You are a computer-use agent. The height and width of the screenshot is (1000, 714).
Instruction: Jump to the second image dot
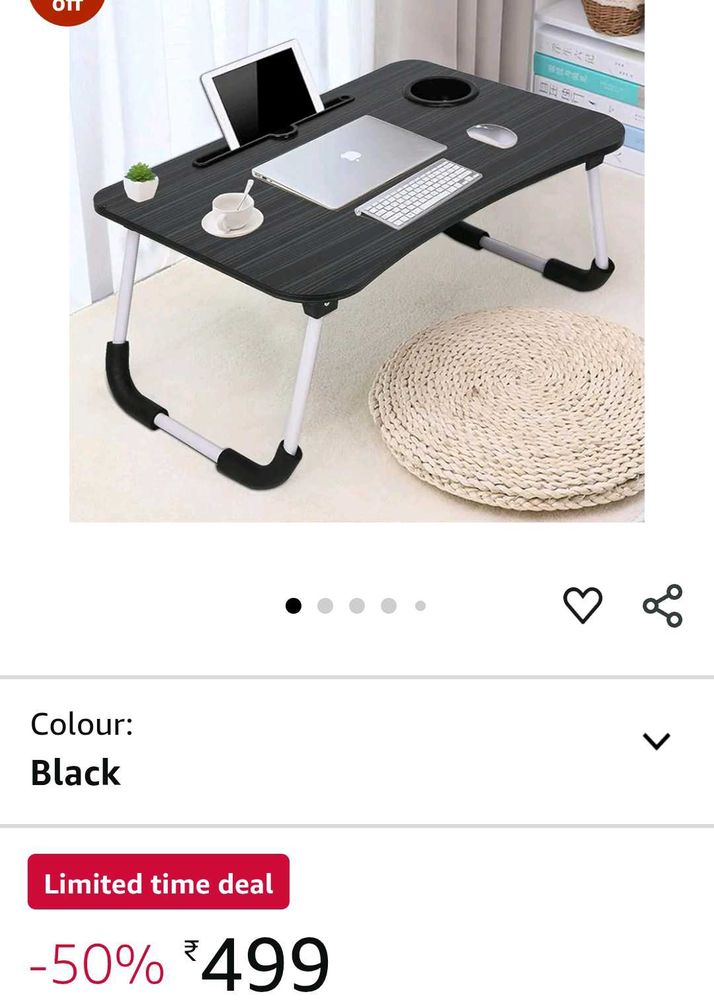pyautogui.click(x=325, y=605)
